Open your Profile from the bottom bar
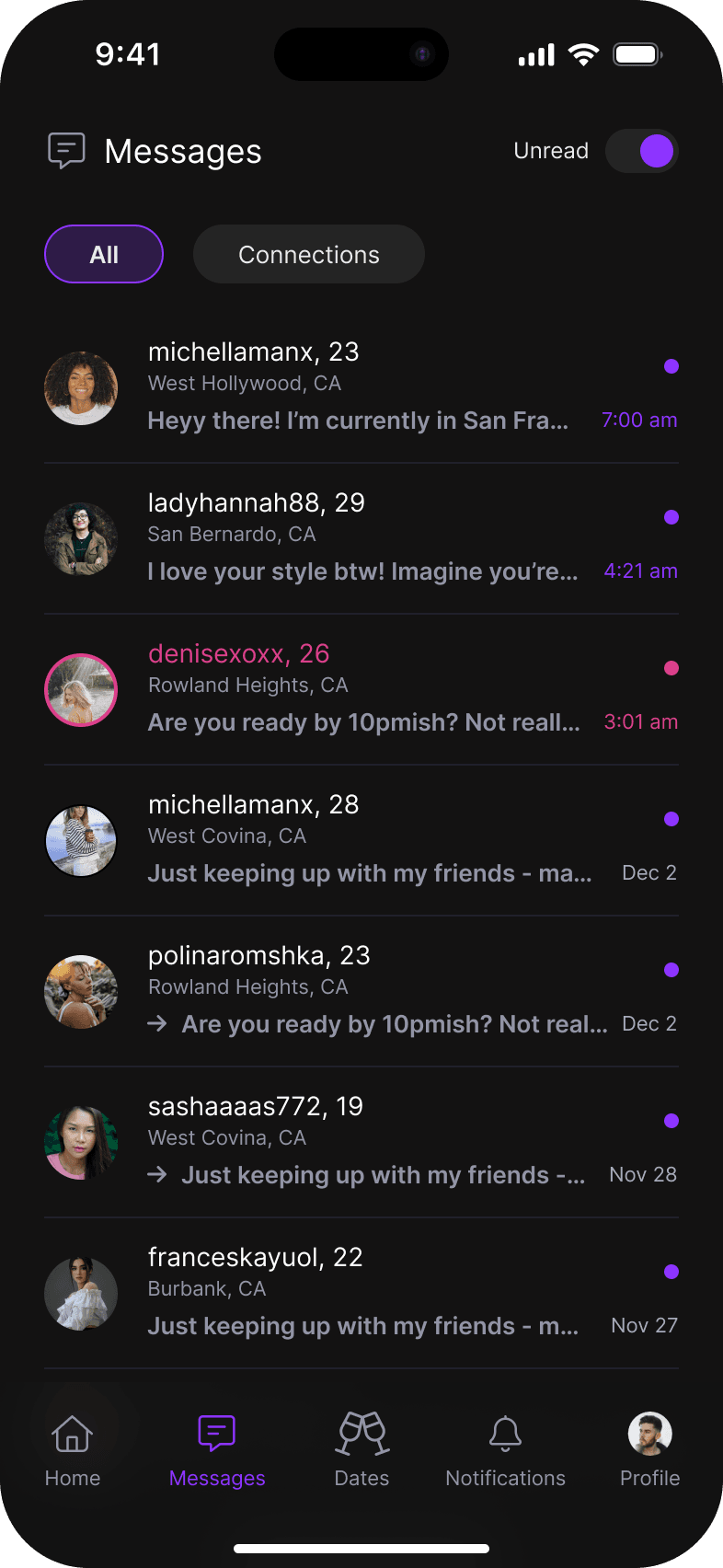723x1568 pixels. [x=649, y=1433]
